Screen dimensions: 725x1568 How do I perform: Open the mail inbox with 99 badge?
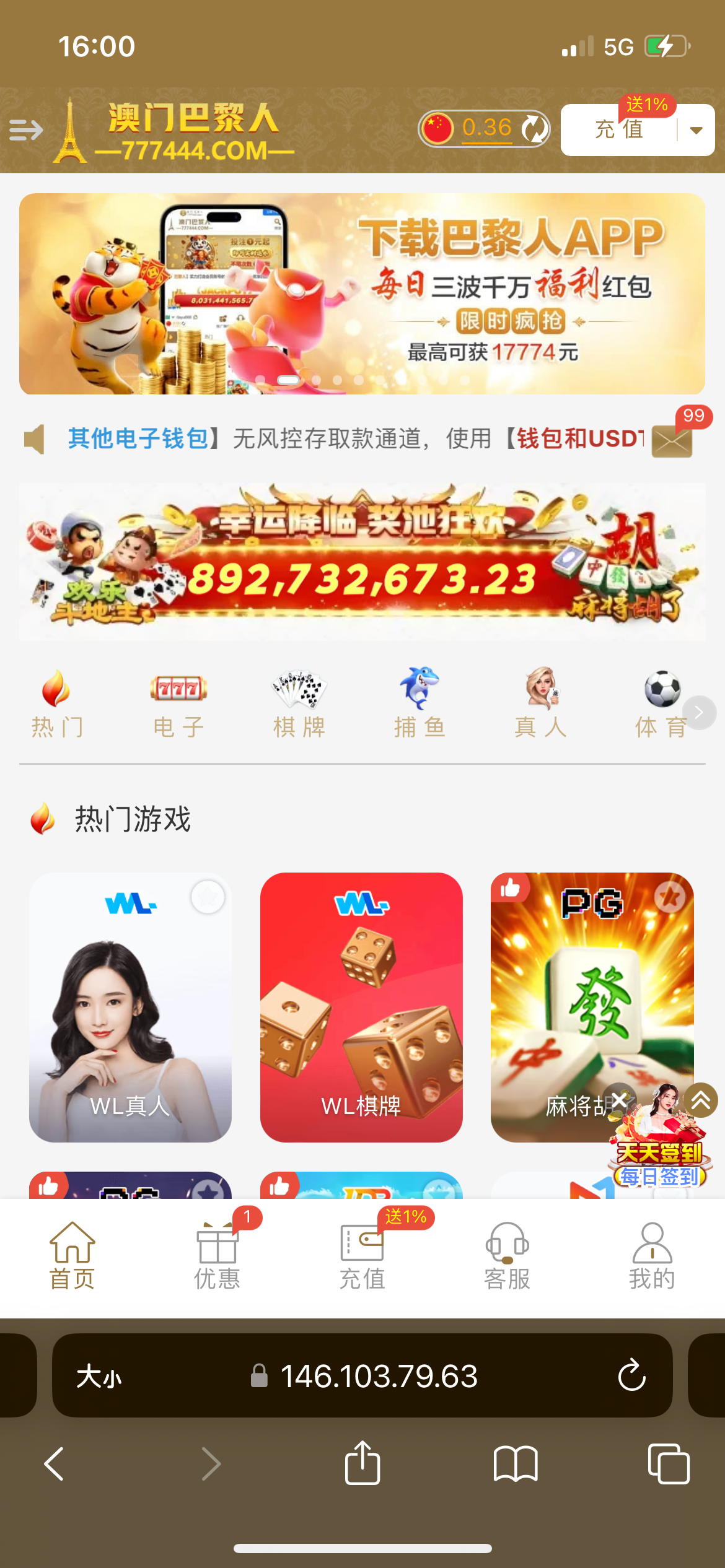(x=672, y=441)
